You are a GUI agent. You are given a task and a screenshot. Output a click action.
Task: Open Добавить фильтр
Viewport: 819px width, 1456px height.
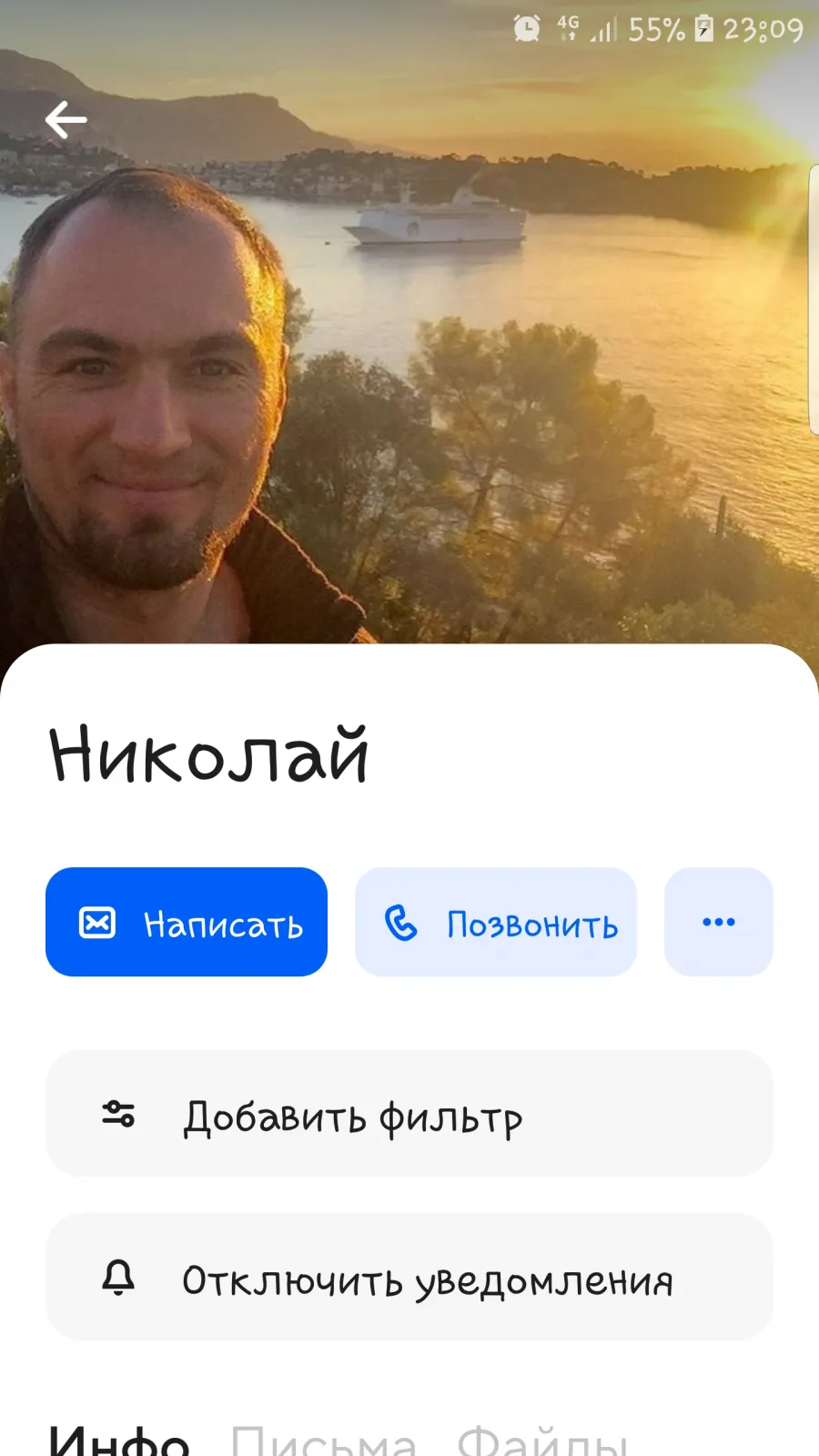pyautogui.click(x=409, y=1113)
